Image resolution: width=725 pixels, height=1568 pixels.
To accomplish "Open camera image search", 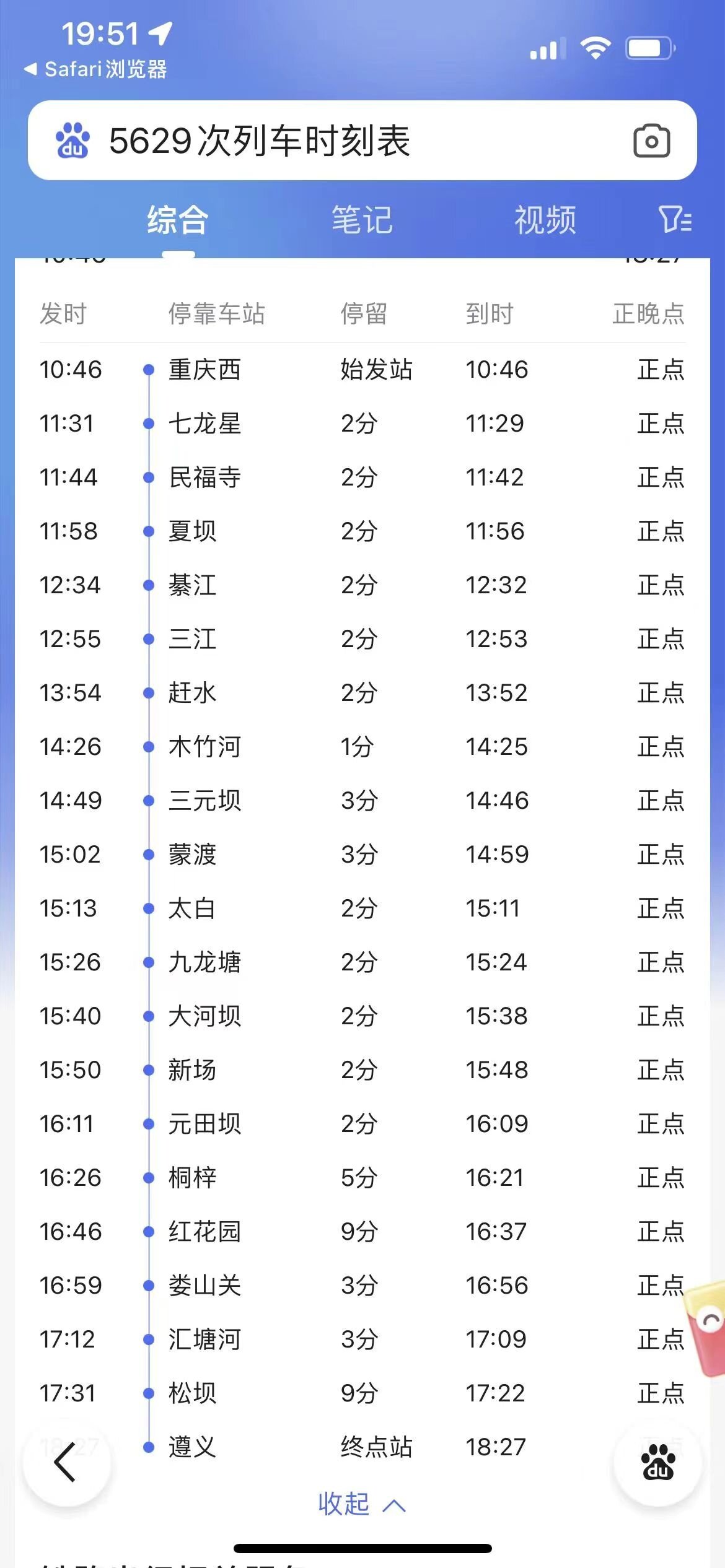I will coord(651,141).
